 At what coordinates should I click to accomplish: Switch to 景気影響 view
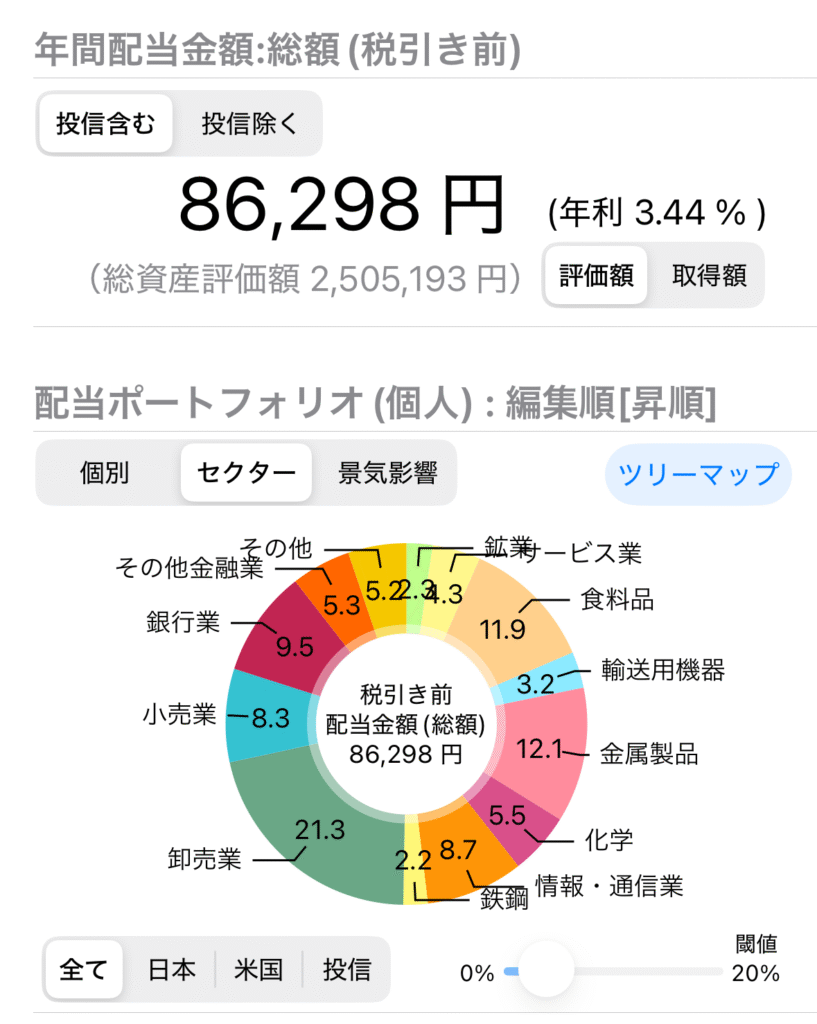click(x=387, y=472)
